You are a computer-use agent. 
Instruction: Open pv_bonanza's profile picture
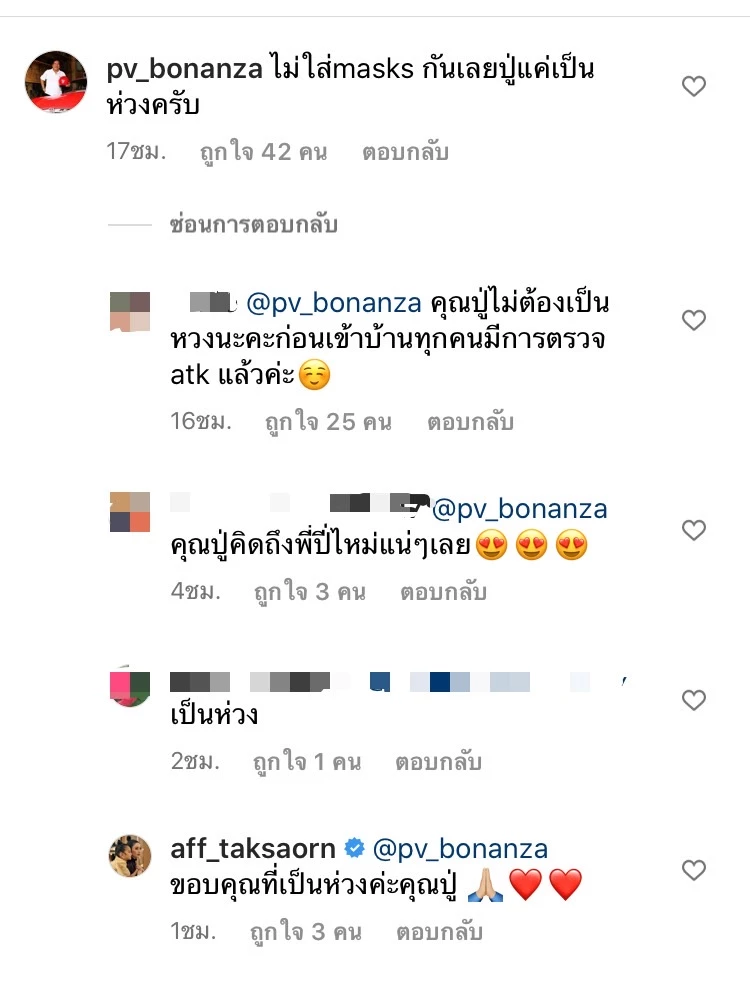pyautogui.click(x=55, y=82)
